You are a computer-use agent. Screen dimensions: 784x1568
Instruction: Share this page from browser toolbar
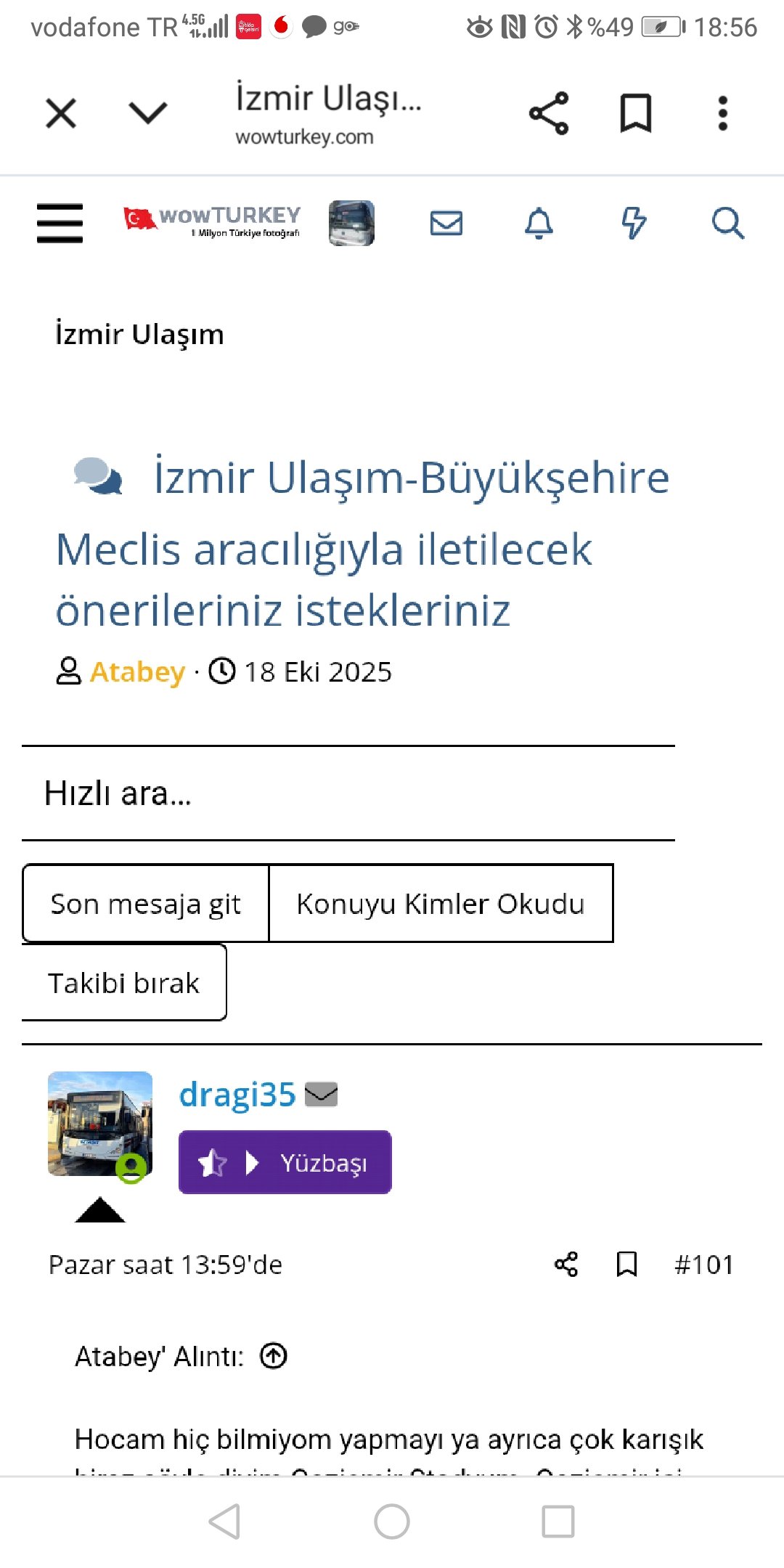(x=549, y=113)
